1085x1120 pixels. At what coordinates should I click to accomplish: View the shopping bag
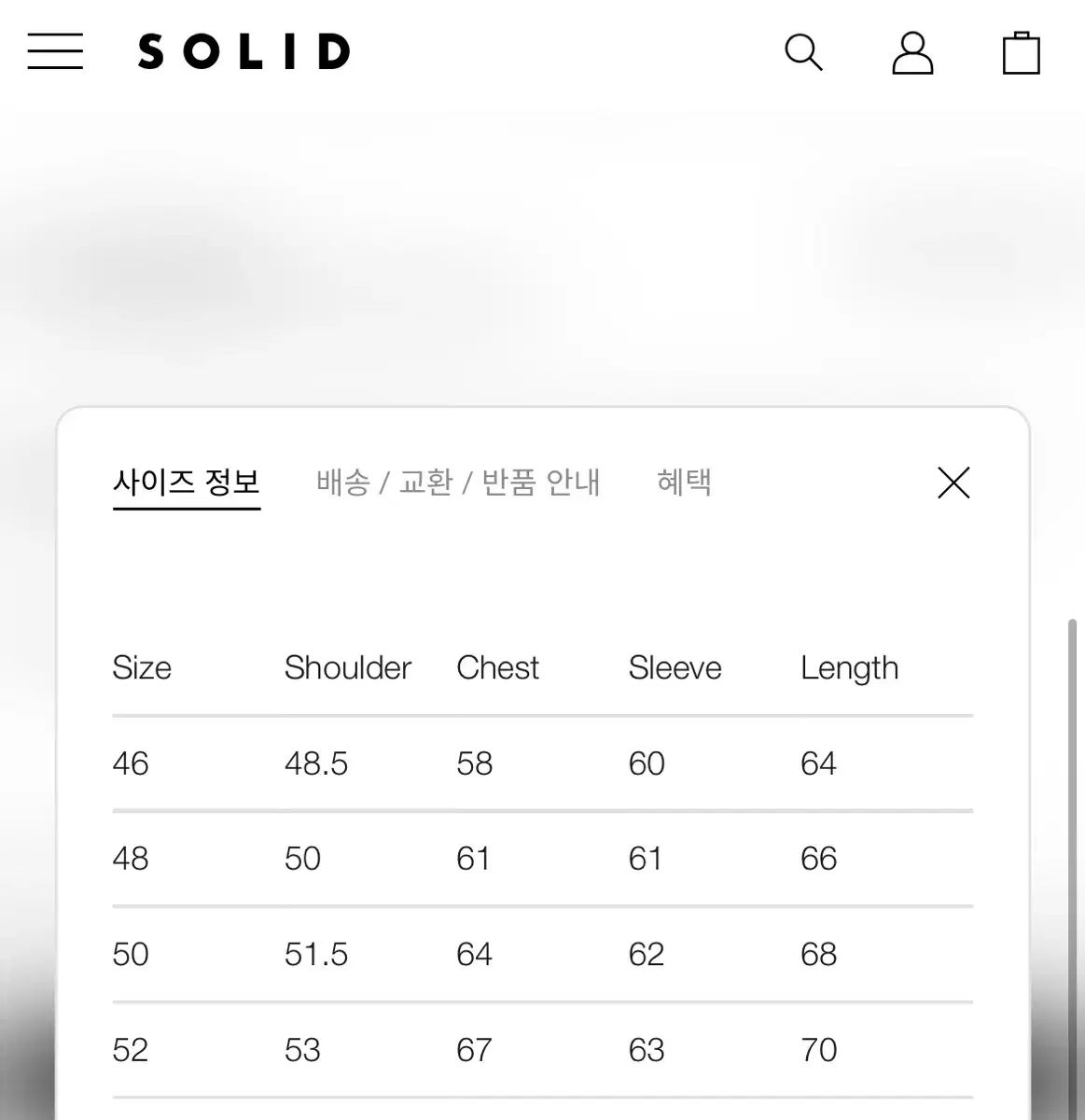pyautogui.click(x=1021, y=53)
